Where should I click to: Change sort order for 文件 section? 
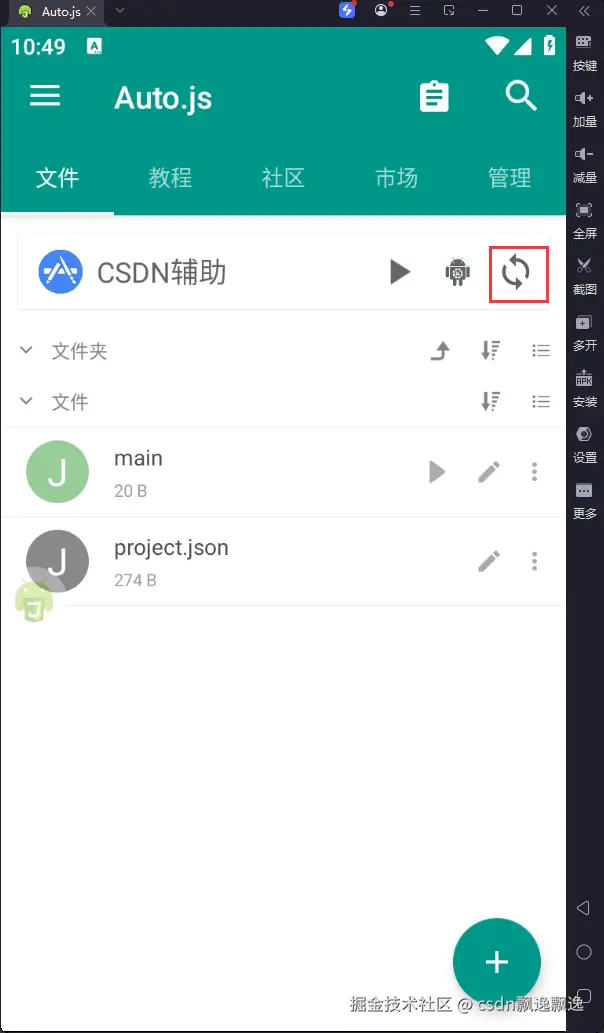pos(490,402)
